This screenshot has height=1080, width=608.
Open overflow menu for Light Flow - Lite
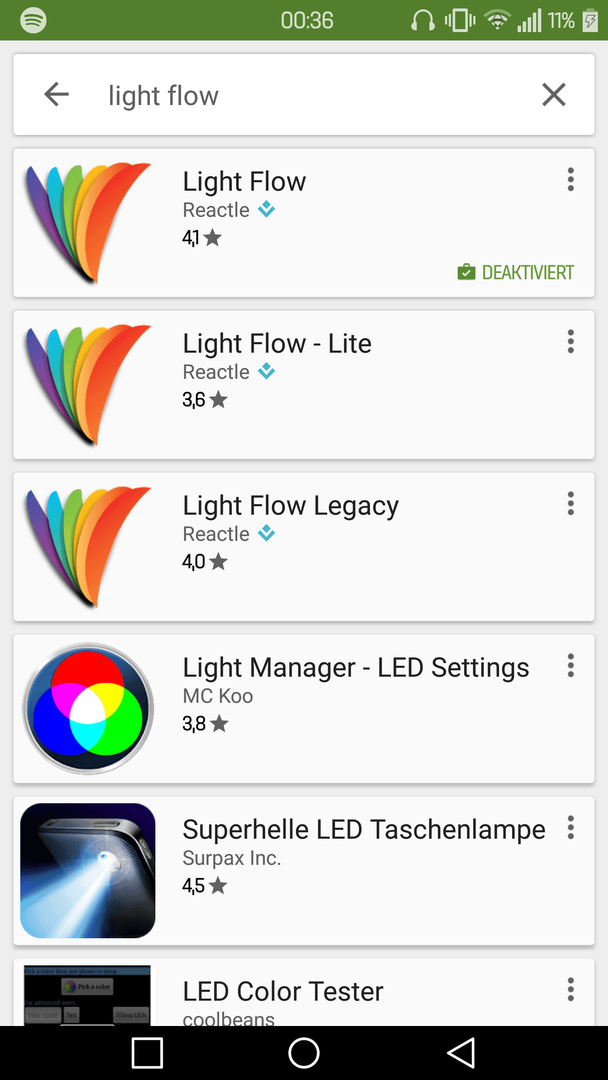click(x=570, y=342)
